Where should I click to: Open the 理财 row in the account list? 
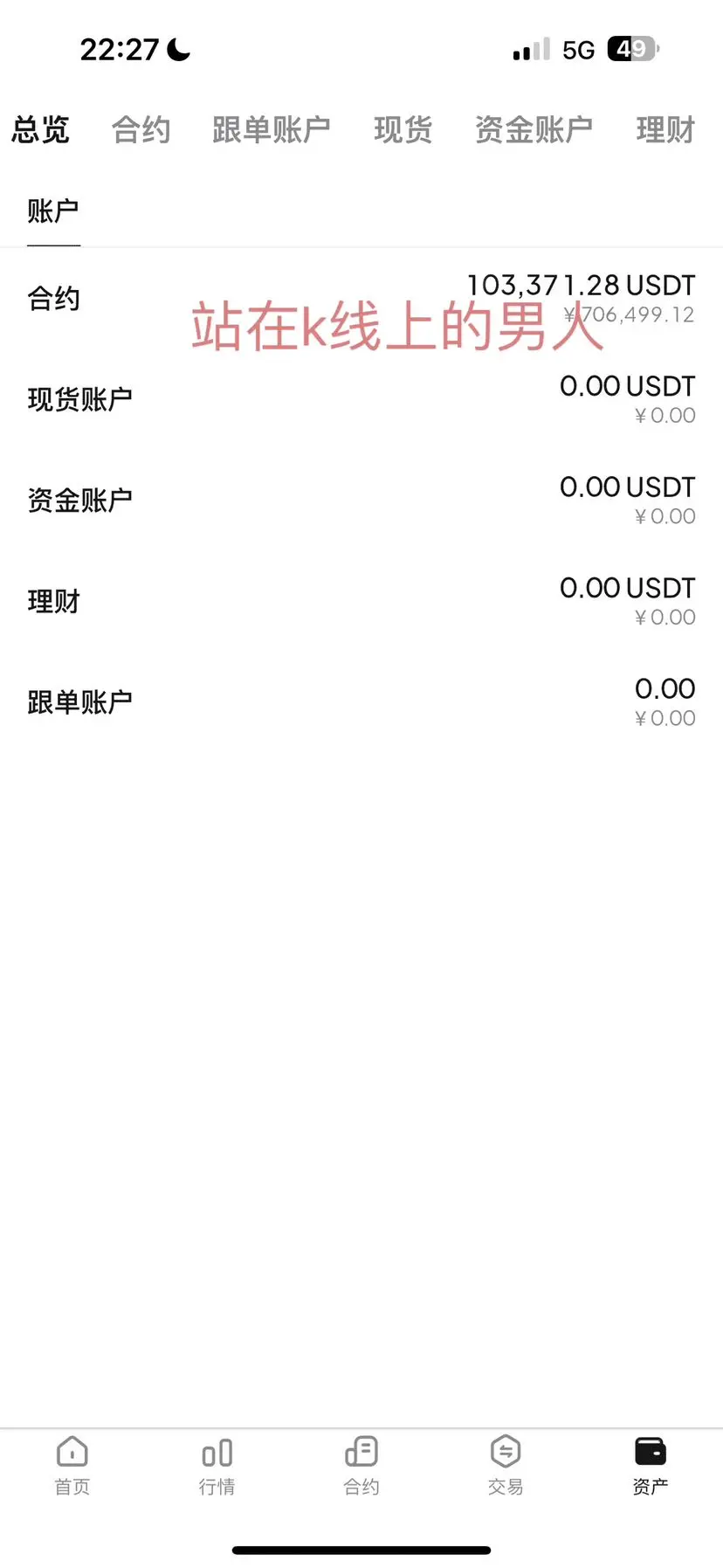pos(361,601)
